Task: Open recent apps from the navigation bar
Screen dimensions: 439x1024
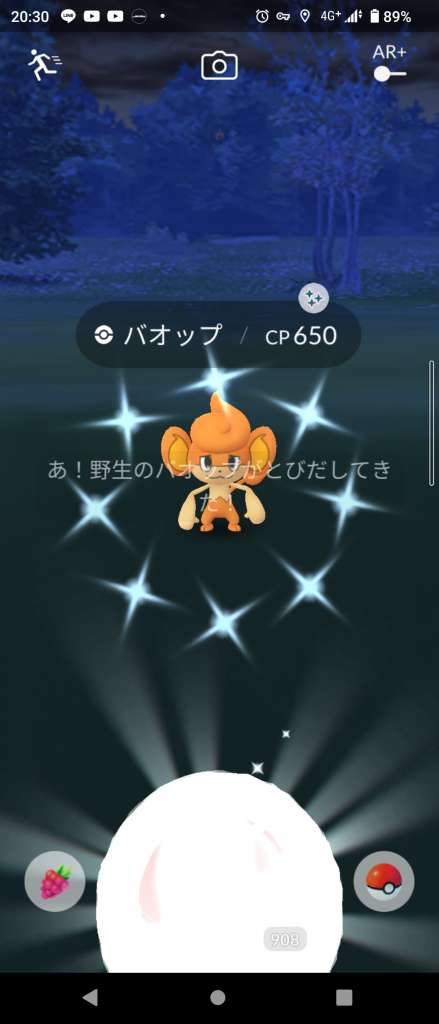Action: pos(344,997)
